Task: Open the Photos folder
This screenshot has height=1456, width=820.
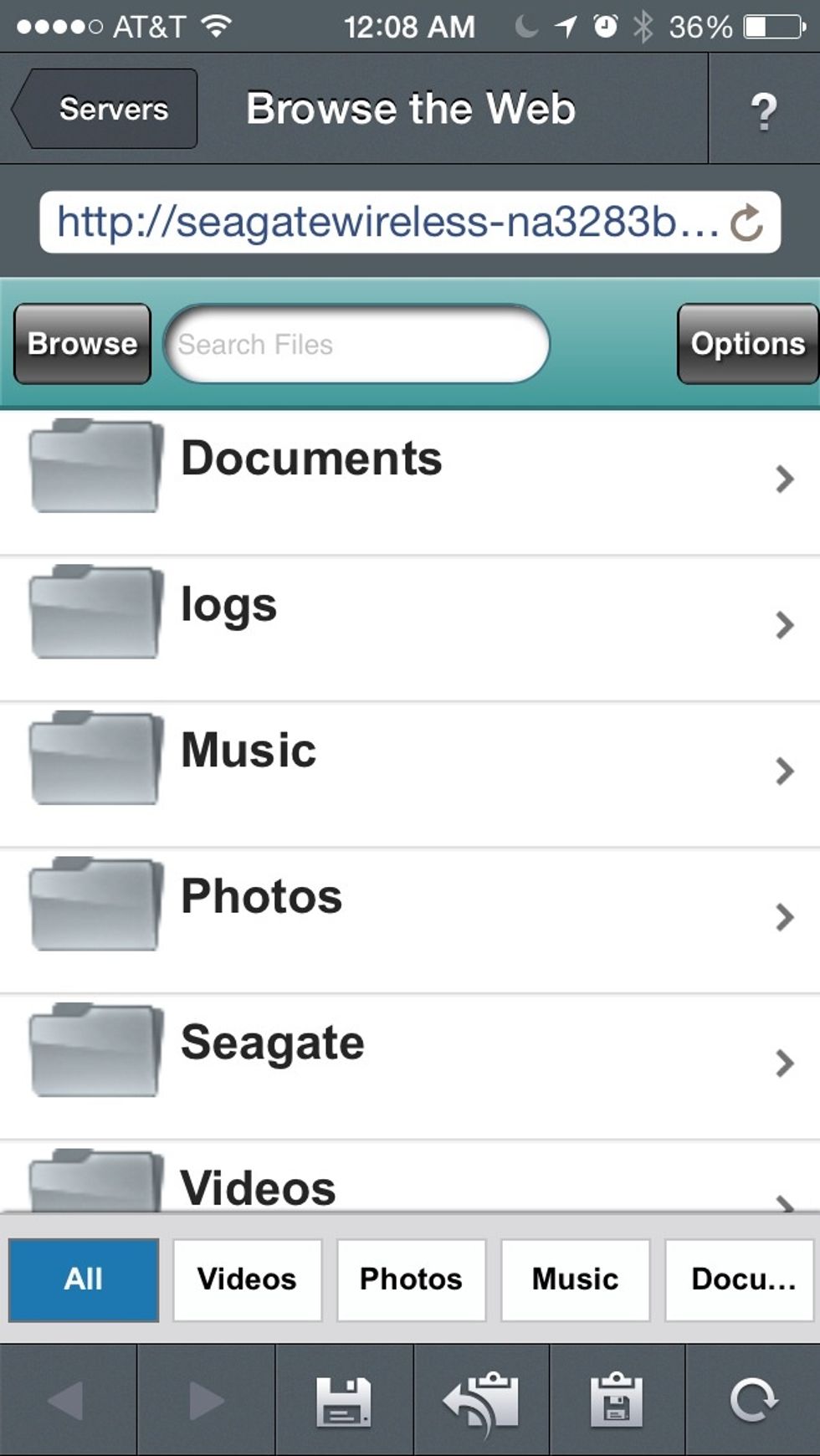Action: coord(410,920)
